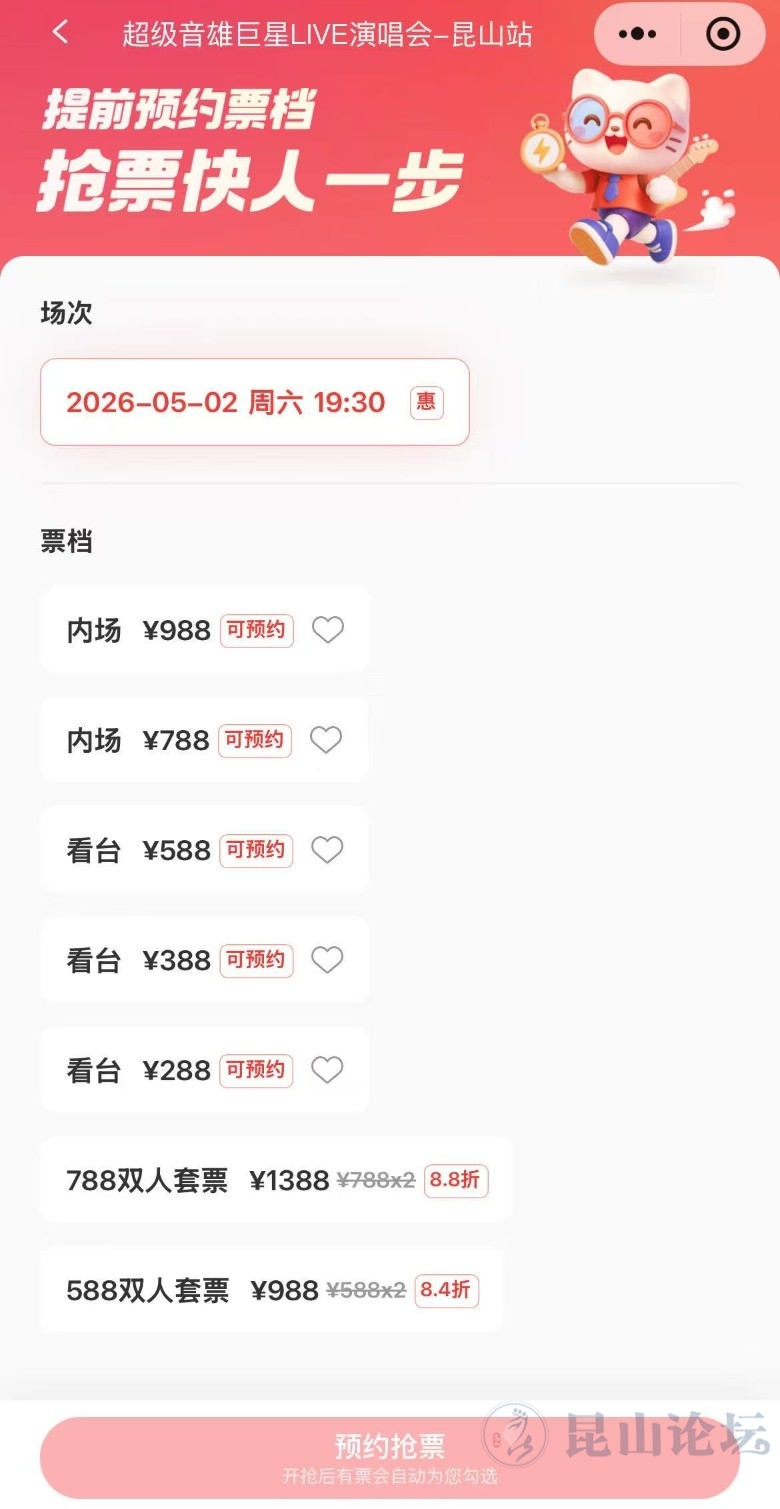Select the 2026-05-02 周六 19:30 session
Screen dimensions: 780x1509
(254, 402)
